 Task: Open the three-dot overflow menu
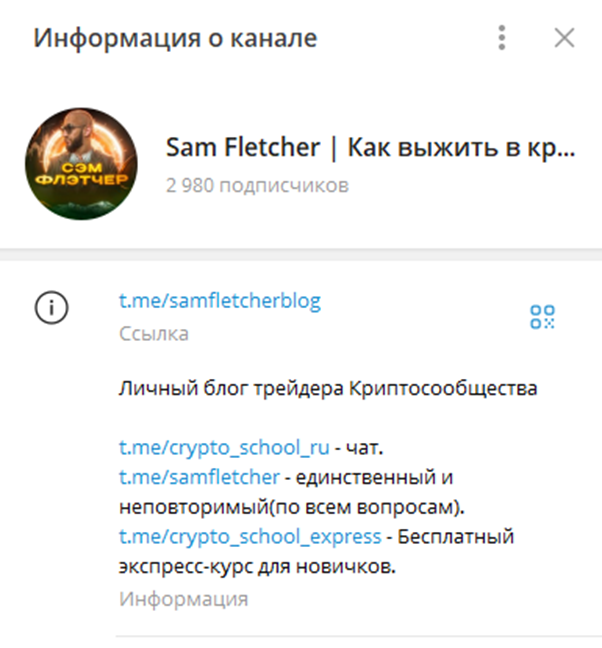coord(501,39)
